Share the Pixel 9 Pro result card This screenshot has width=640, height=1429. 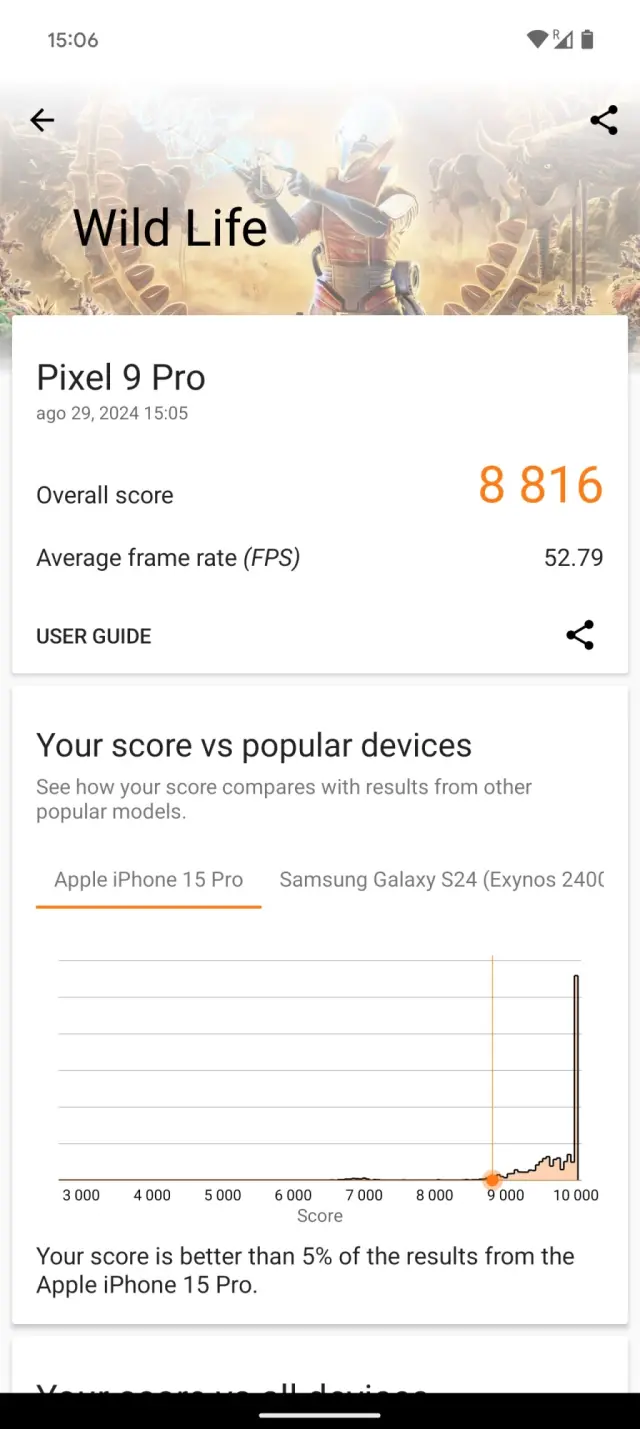(580, 635)
